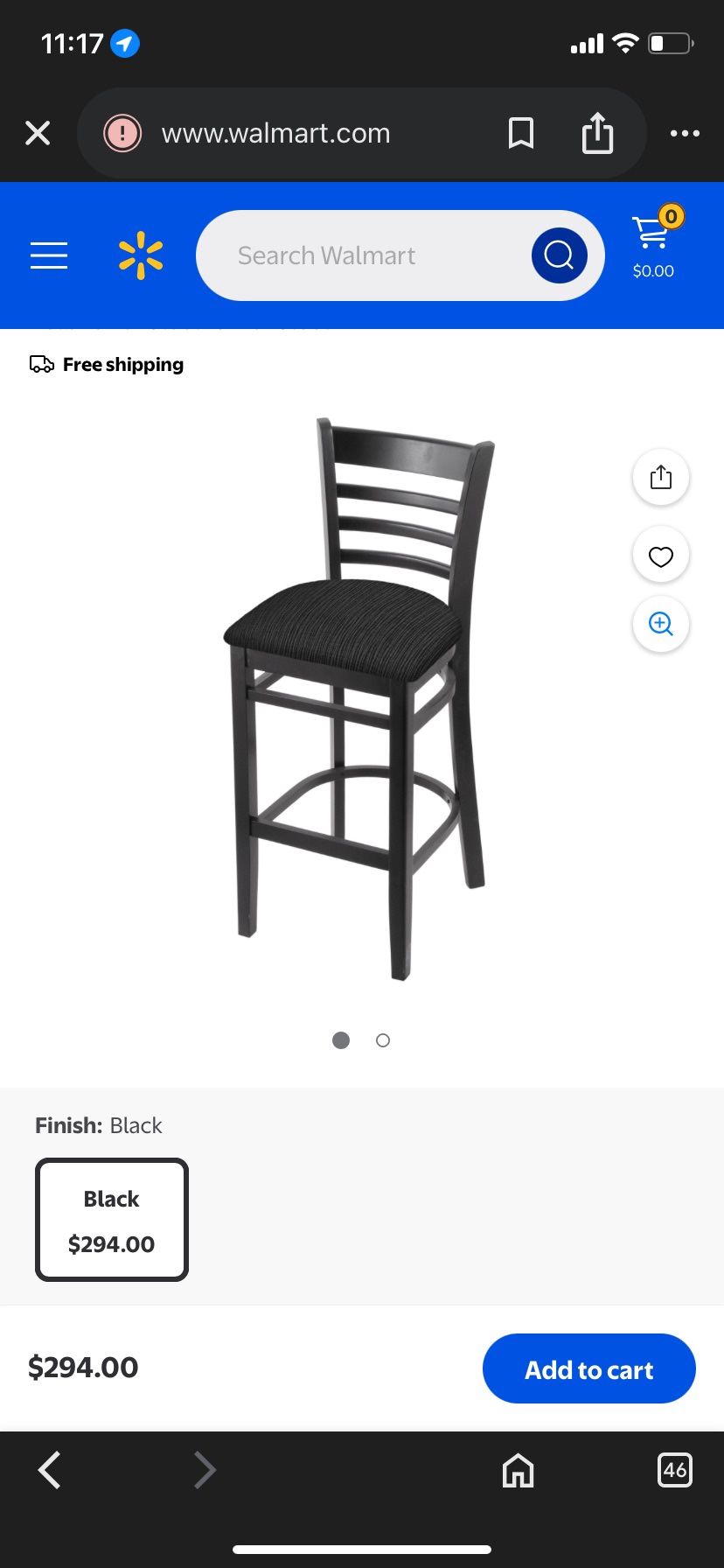Zoom the product image with the magnifier icon
Screen dimensions: 724x1568
tap(660, 624)
